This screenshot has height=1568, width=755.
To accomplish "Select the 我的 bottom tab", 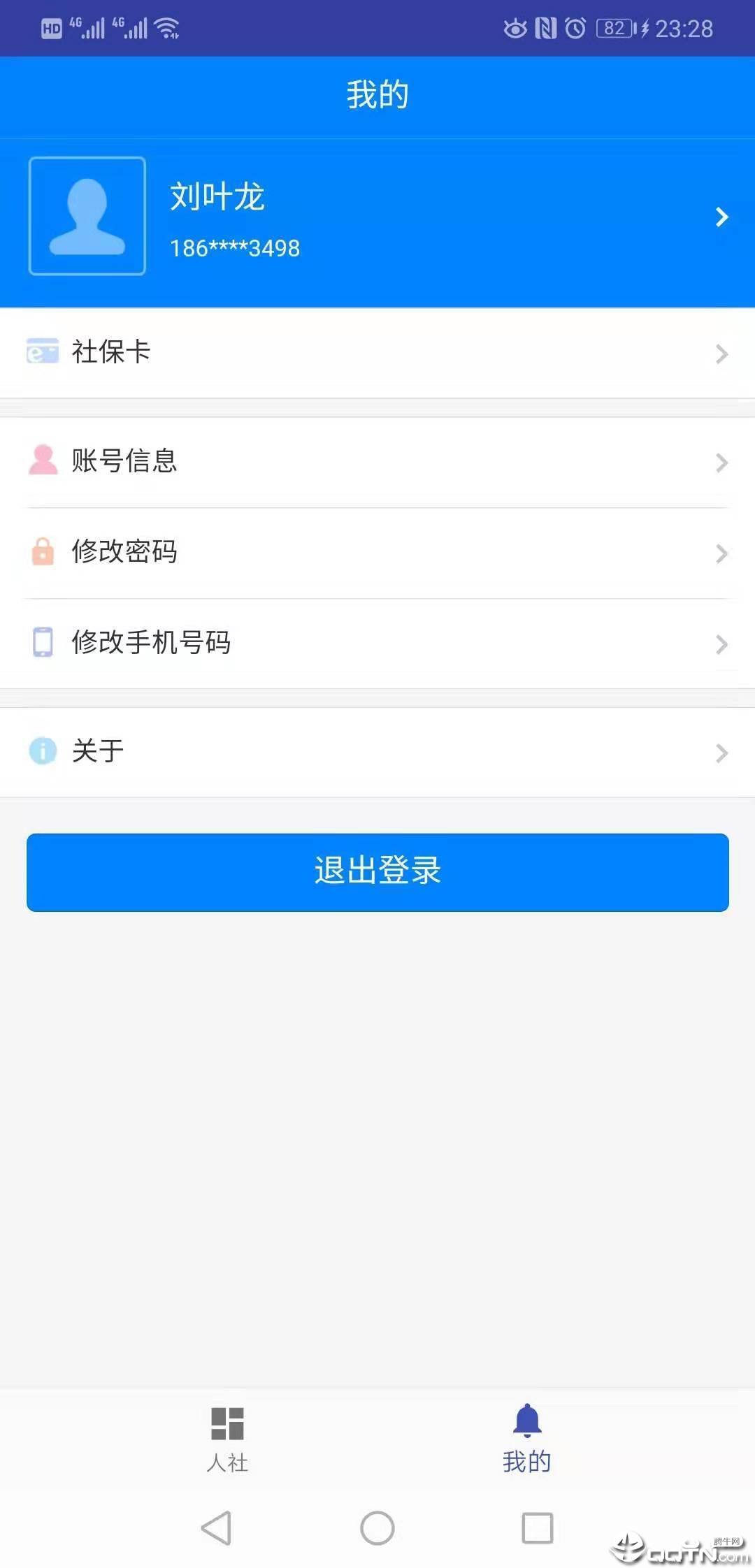I will (x=527, y=1438).
